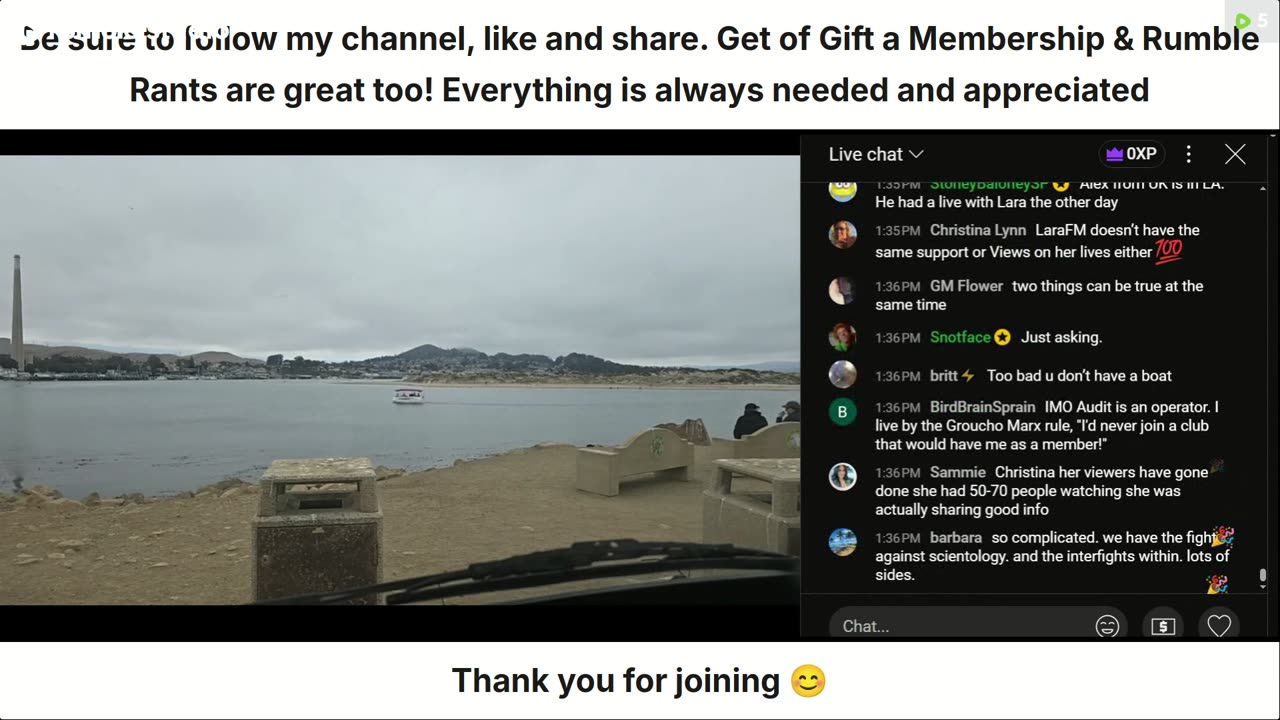The width and height of the screenshot is (1280, 720).
Task: Tap the Chat... message field
Action: pyautogui.click(x=955, y=626)
